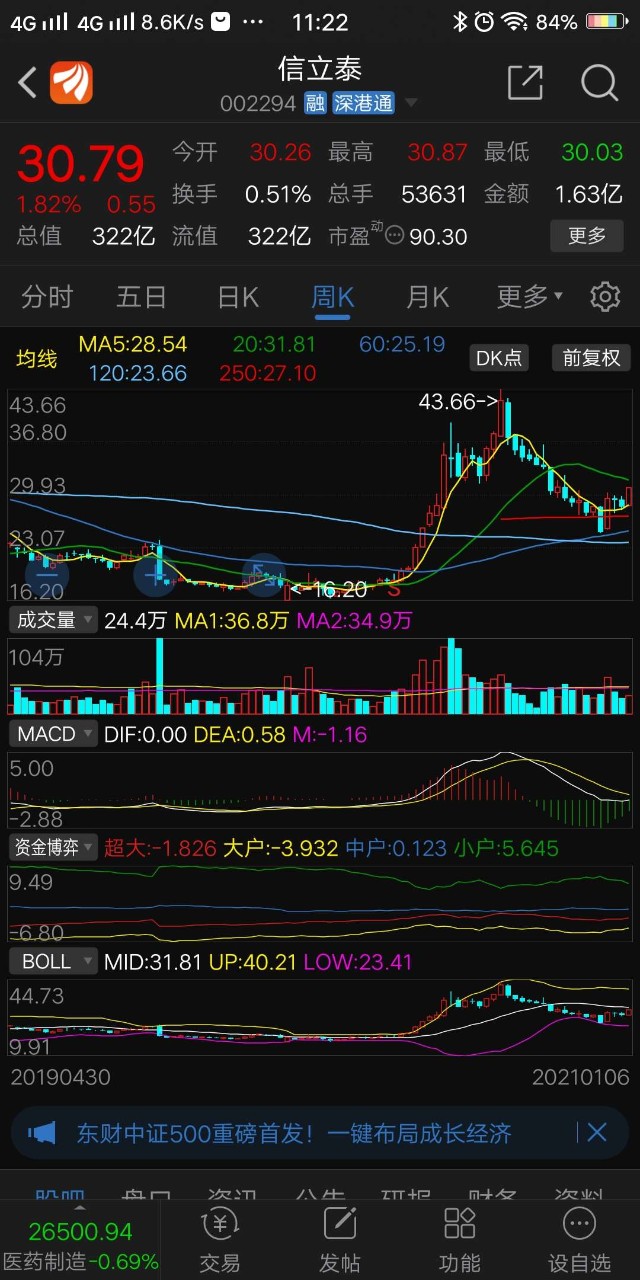The width and height of the screenshot is (640, 1280).
Task: Share this stock page
Action: click(x=525, y=83)
